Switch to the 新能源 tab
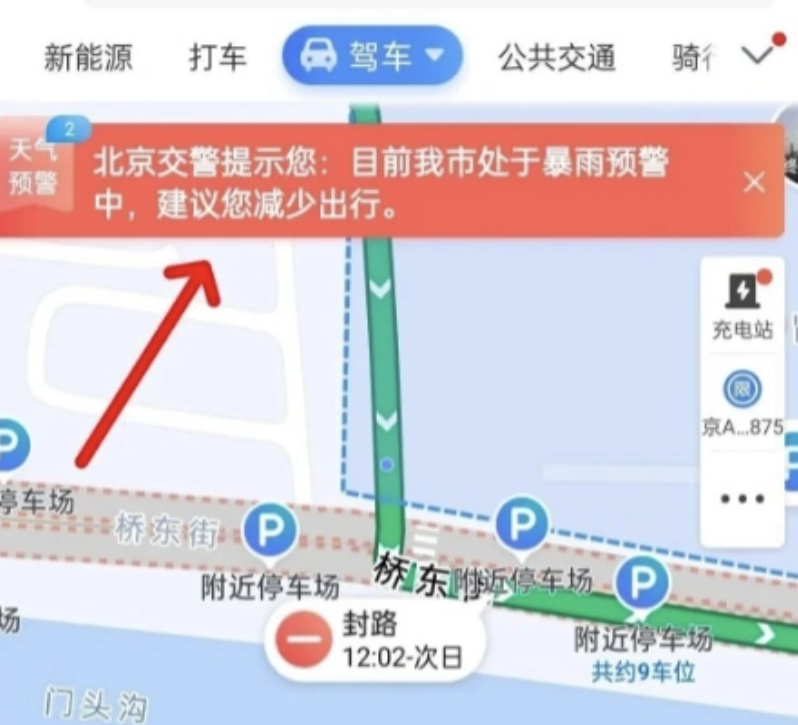The height and width of the screenshot is (725, 798). point(88,58)
